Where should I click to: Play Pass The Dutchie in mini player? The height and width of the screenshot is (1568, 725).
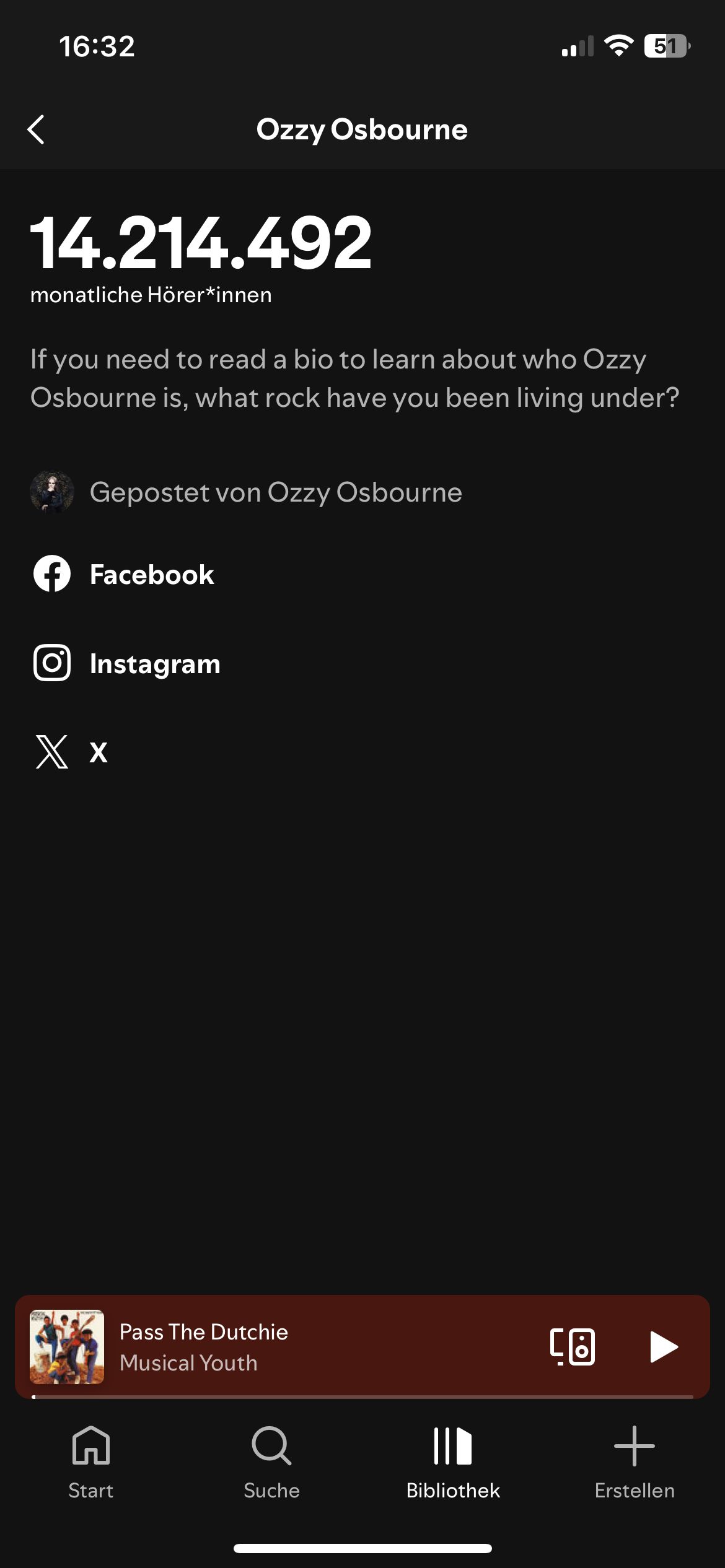(x=663, y=1347)
